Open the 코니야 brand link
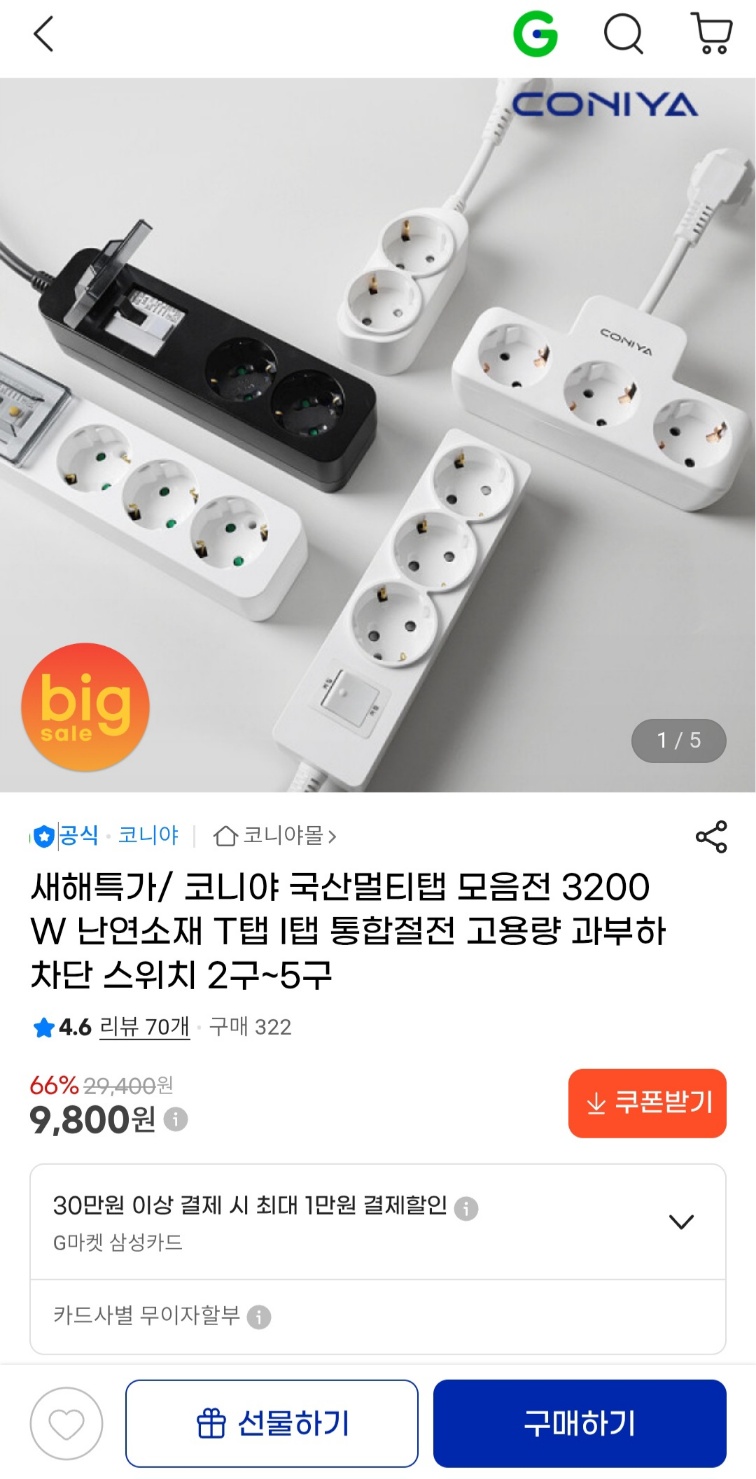 point(148,835)
